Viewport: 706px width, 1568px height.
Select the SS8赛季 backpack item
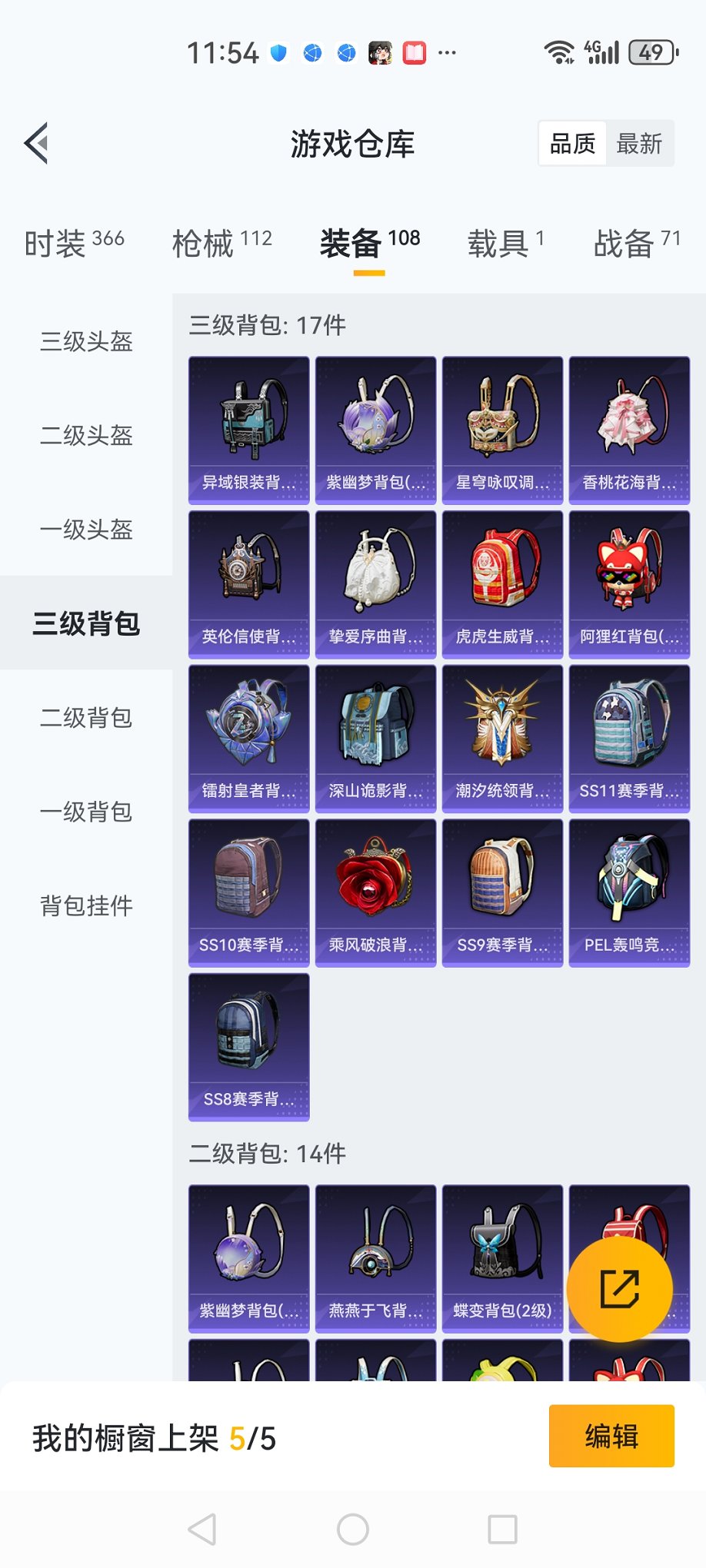tap(249, 1047)
